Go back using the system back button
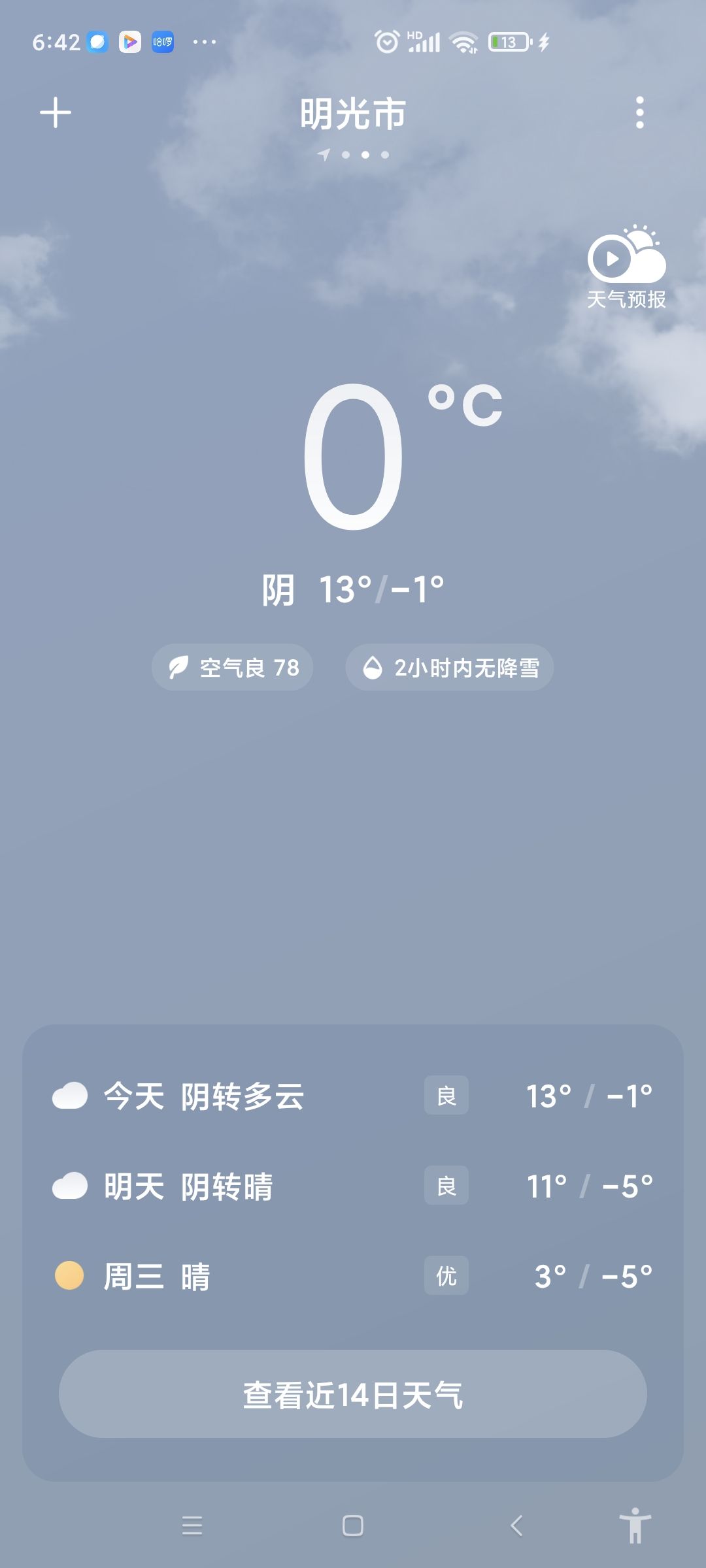Screen dimensions: 706x1568 (516, 1526)
